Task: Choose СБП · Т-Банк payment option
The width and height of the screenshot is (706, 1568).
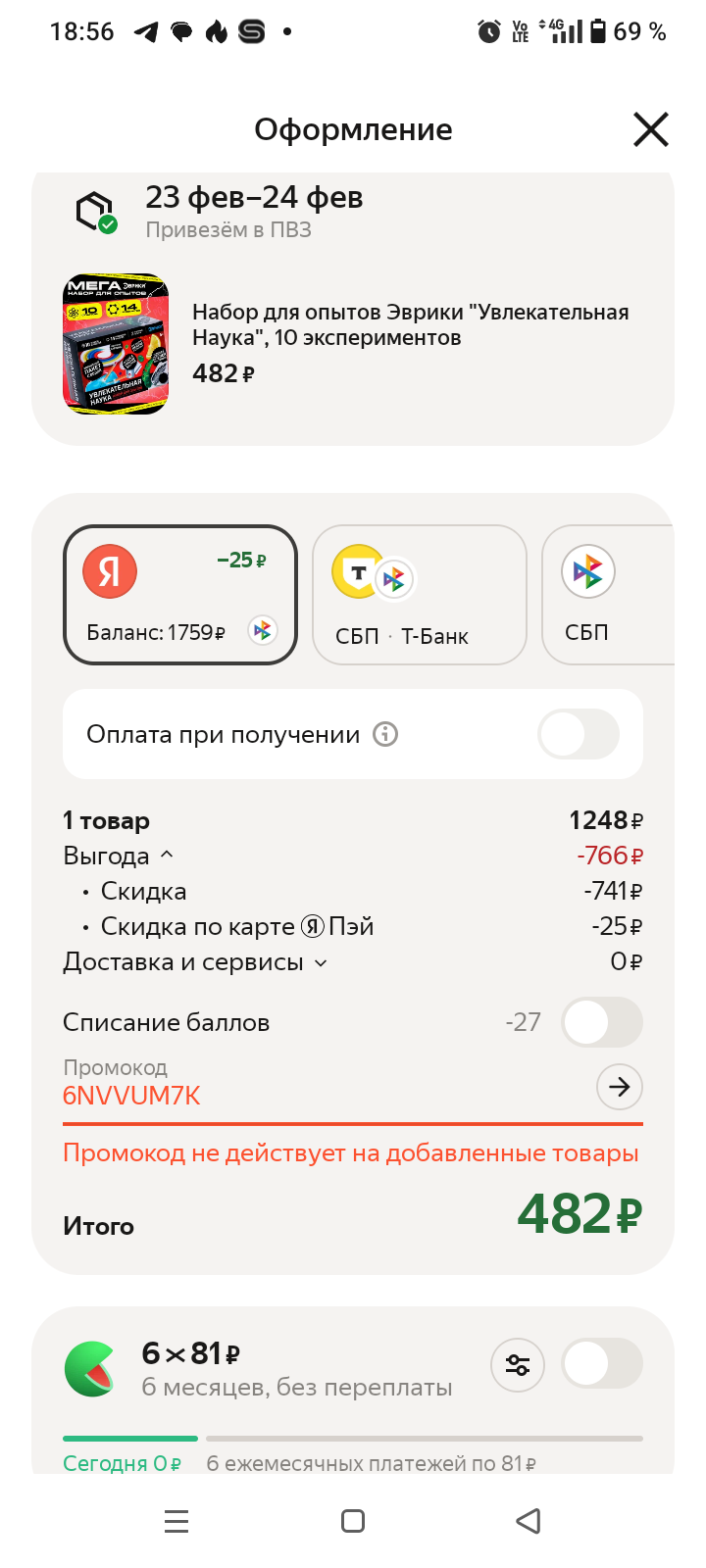Action: point(419,595)
